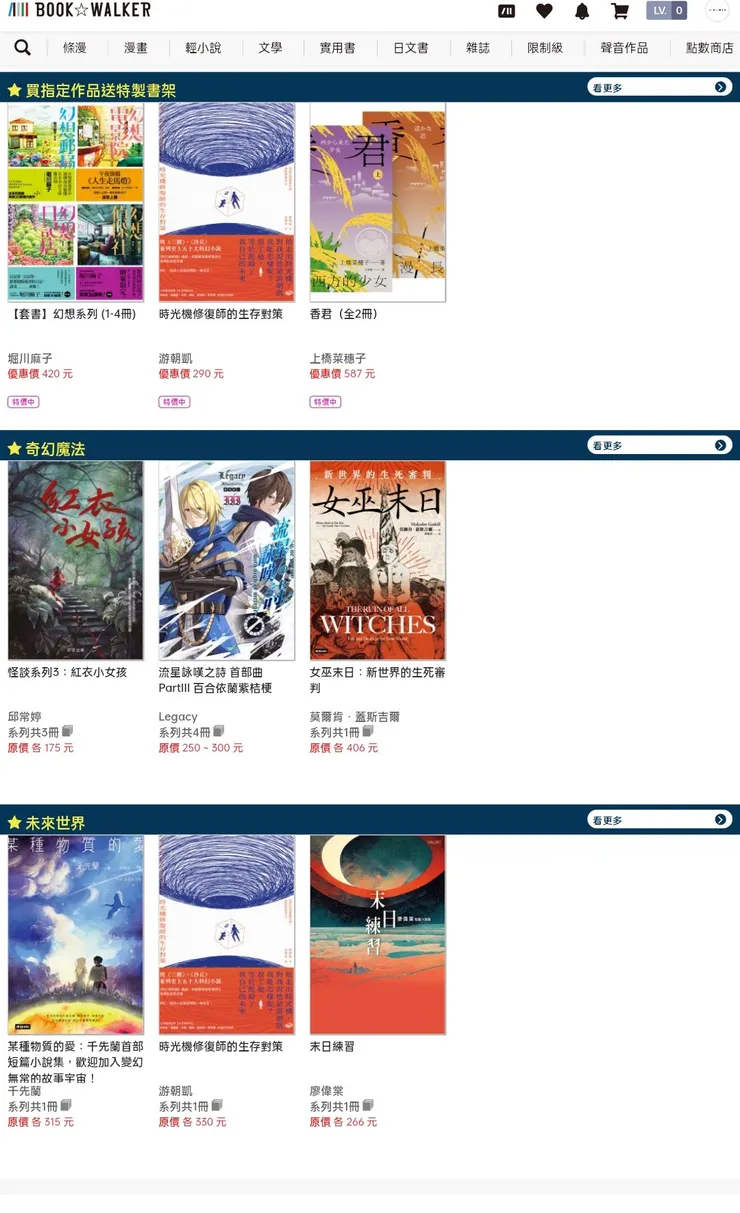
Task: View 流星詠嘆之詩 首部曲 PartIII book
Action: (x=227, y=560)
